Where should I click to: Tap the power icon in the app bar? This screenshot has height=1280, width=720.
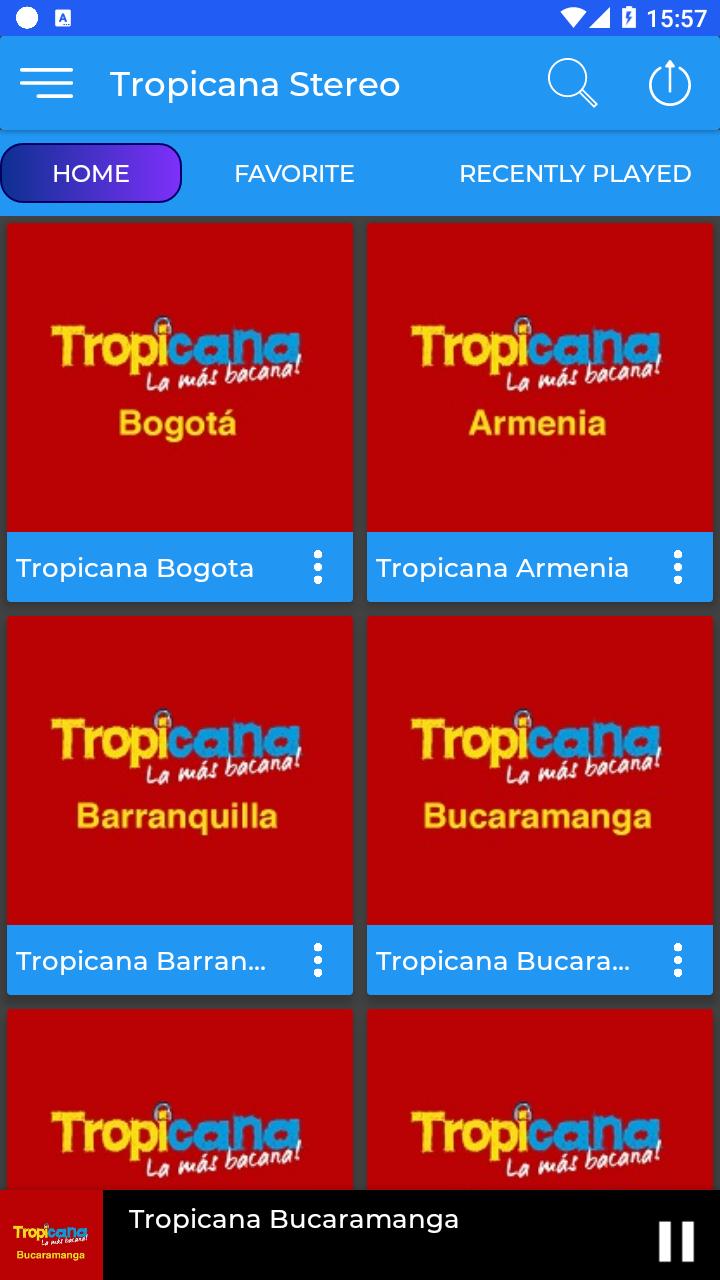point(669,84)
